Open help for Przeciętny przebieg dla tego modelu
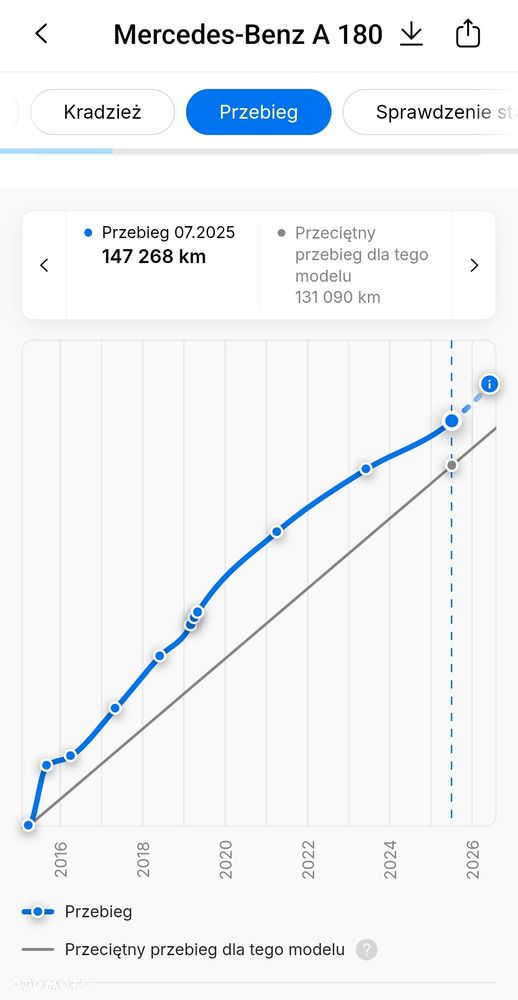Screen dimensions: 518x1000 click(x=366, y=950)
